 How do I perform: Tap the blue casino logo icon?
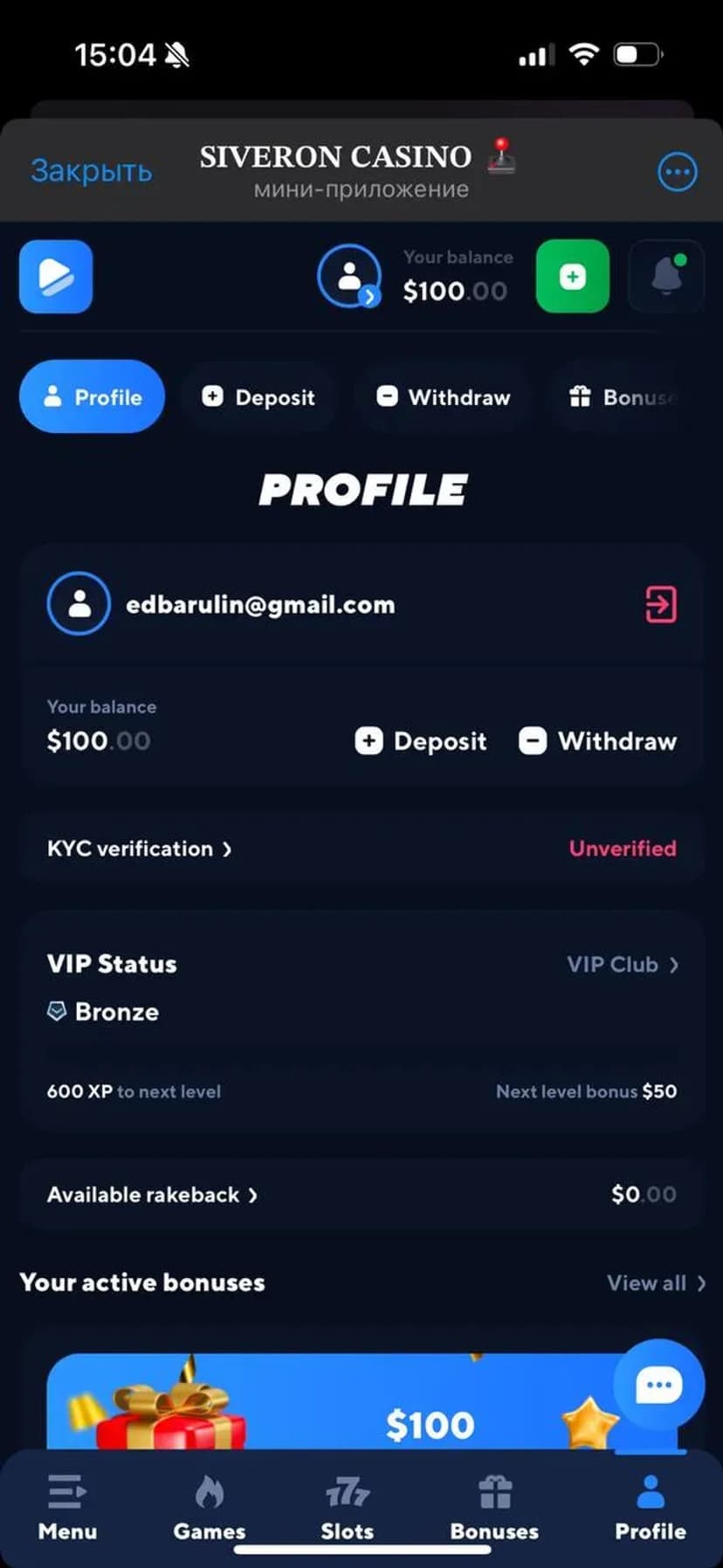pyautogui.click(x=56, y=277)
